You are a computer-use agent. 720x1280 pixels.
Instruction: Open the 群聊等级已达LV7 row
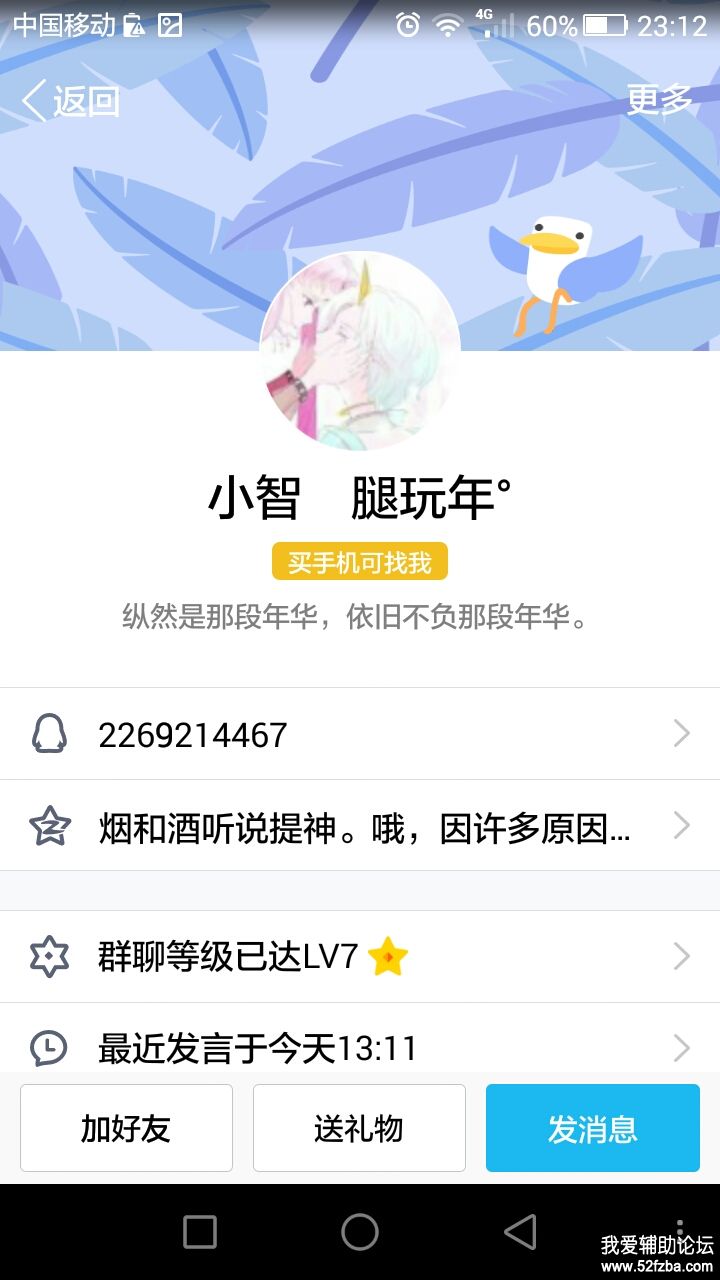point(360,957)
